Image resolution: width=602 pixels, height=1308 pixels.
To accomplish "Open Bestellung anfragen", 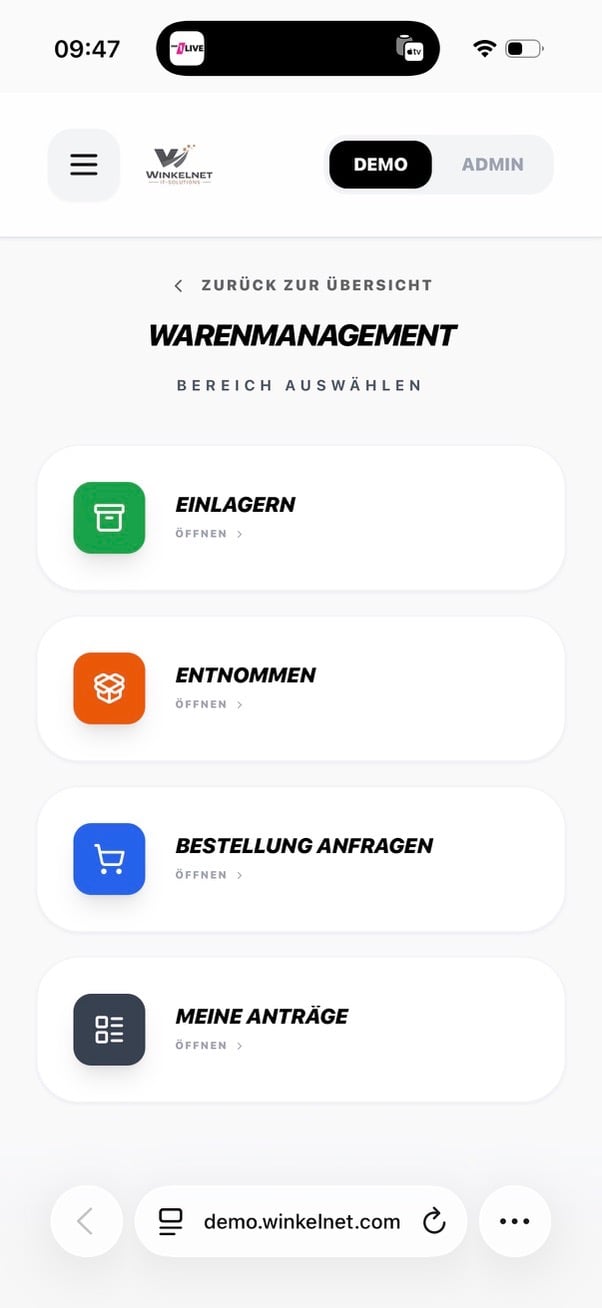I will click(x=300, y=858).
